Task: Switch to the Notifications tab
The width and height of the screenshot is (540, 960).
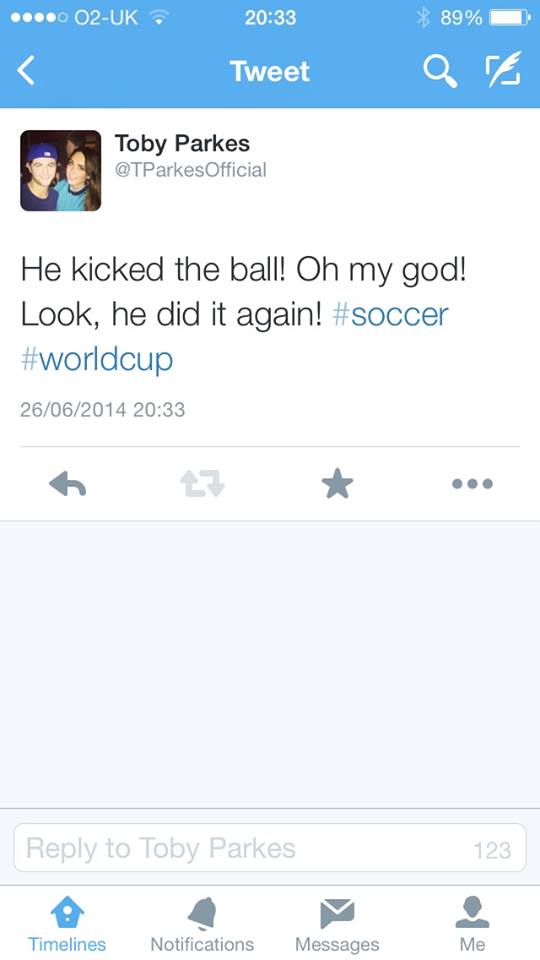Action: click(202, 924)
